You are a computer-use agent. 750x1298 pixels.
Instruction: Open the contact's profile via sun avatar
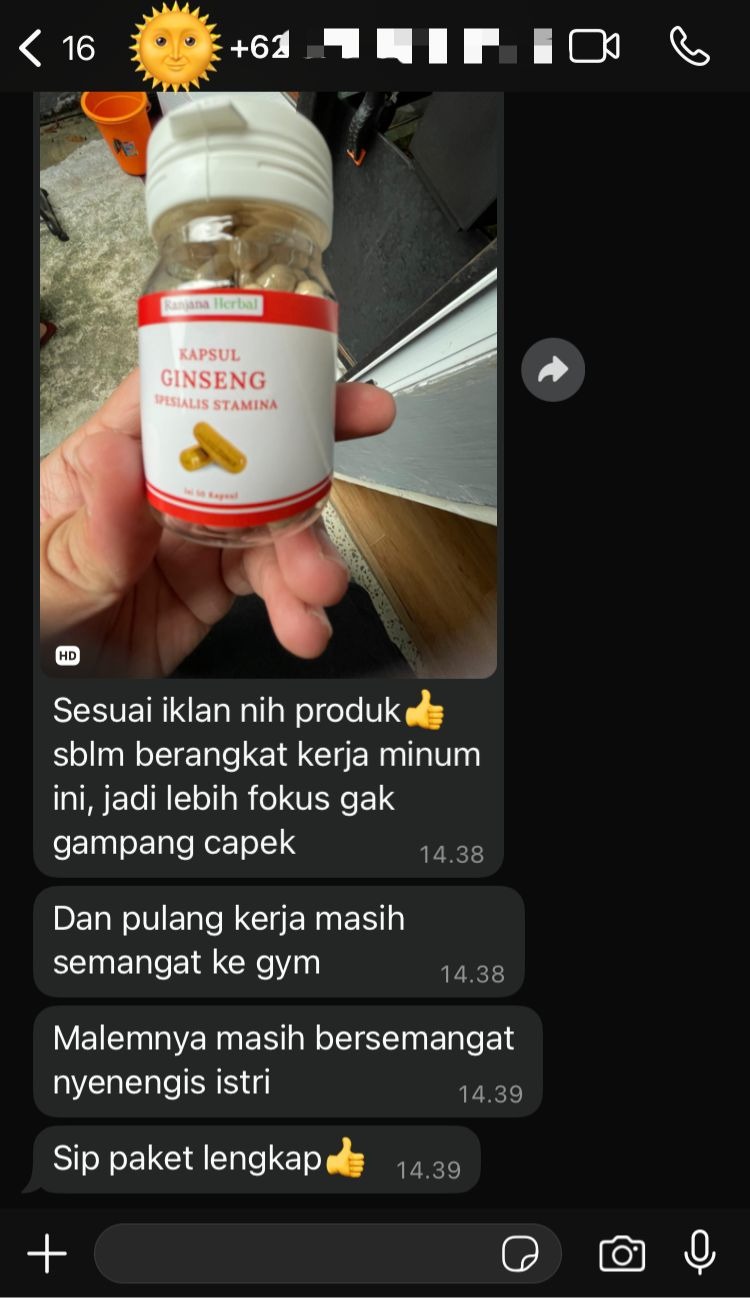click(175, 47)
